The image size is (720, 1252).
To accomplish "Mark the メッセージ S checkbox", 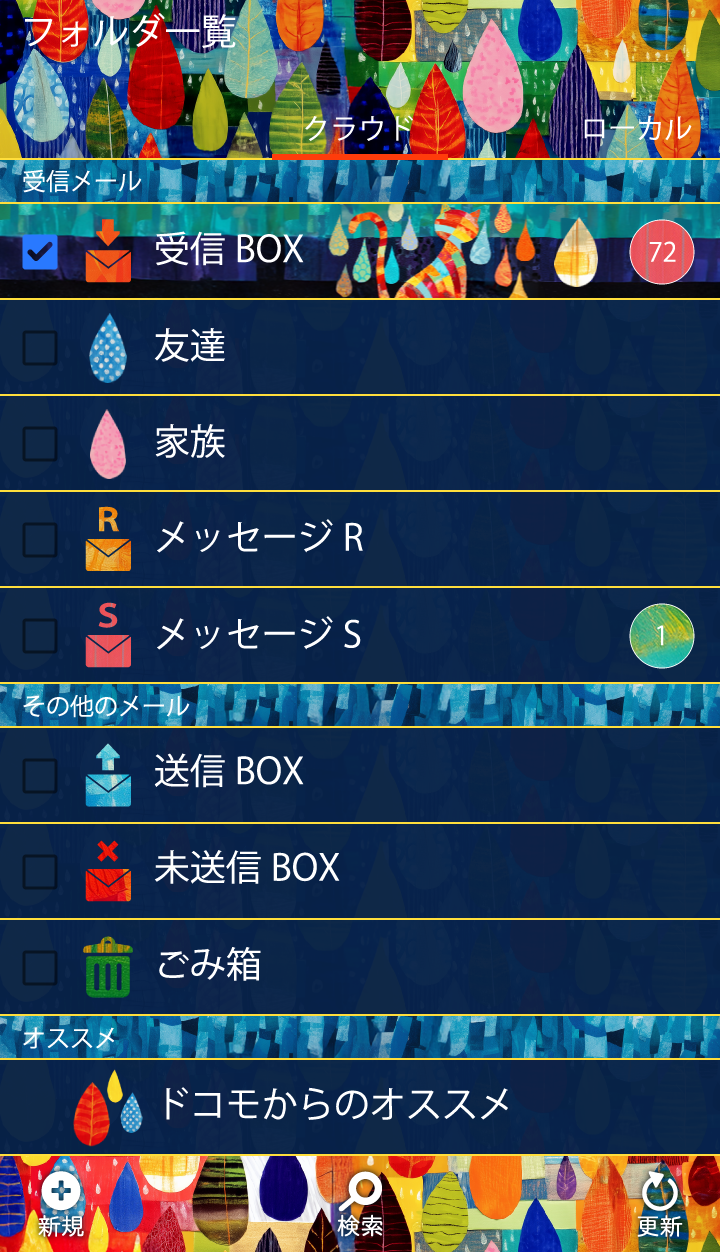I will coord(40,636).
